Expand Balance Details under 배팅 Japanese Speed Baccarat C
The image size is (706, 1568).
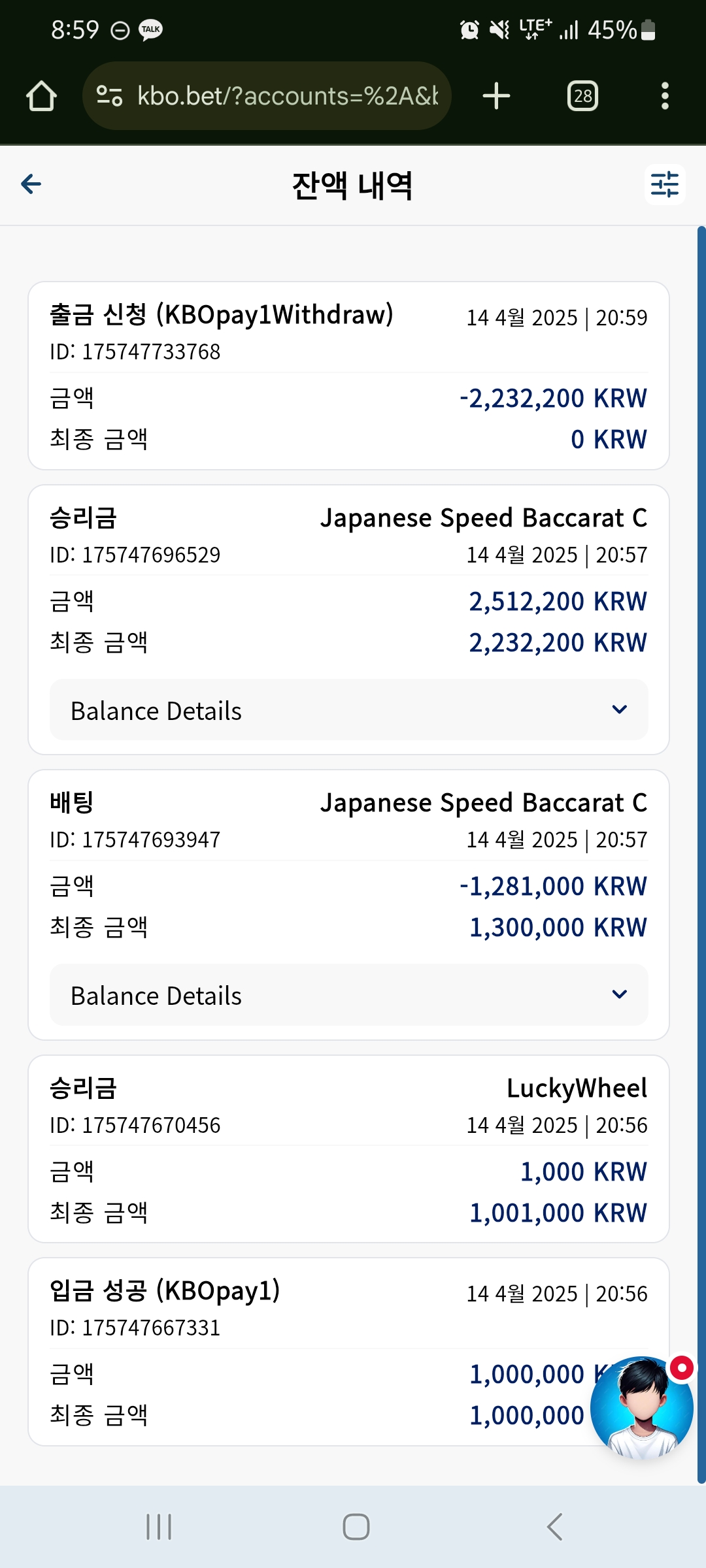point(349,994)
